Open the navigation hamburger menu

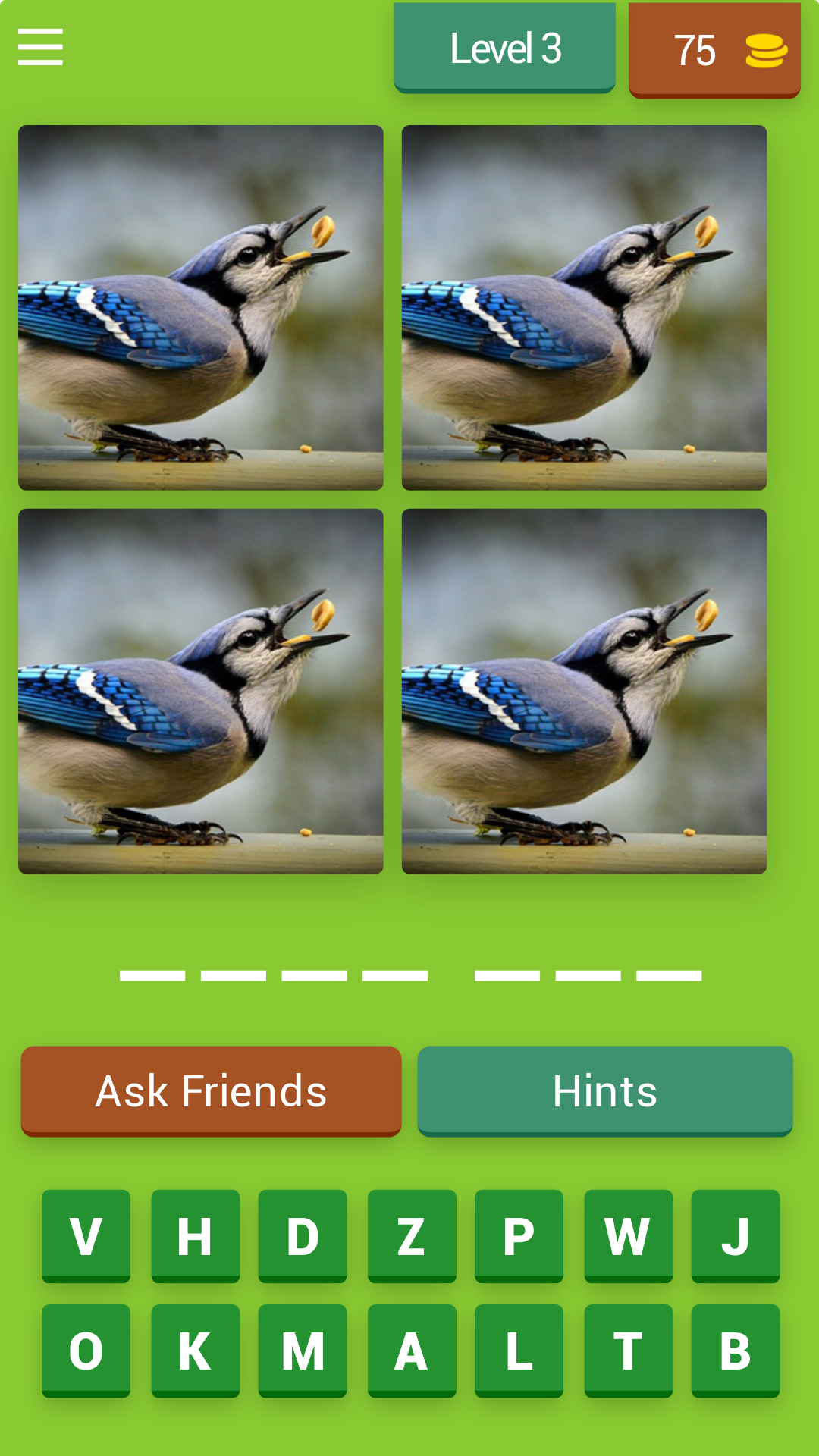39,45
